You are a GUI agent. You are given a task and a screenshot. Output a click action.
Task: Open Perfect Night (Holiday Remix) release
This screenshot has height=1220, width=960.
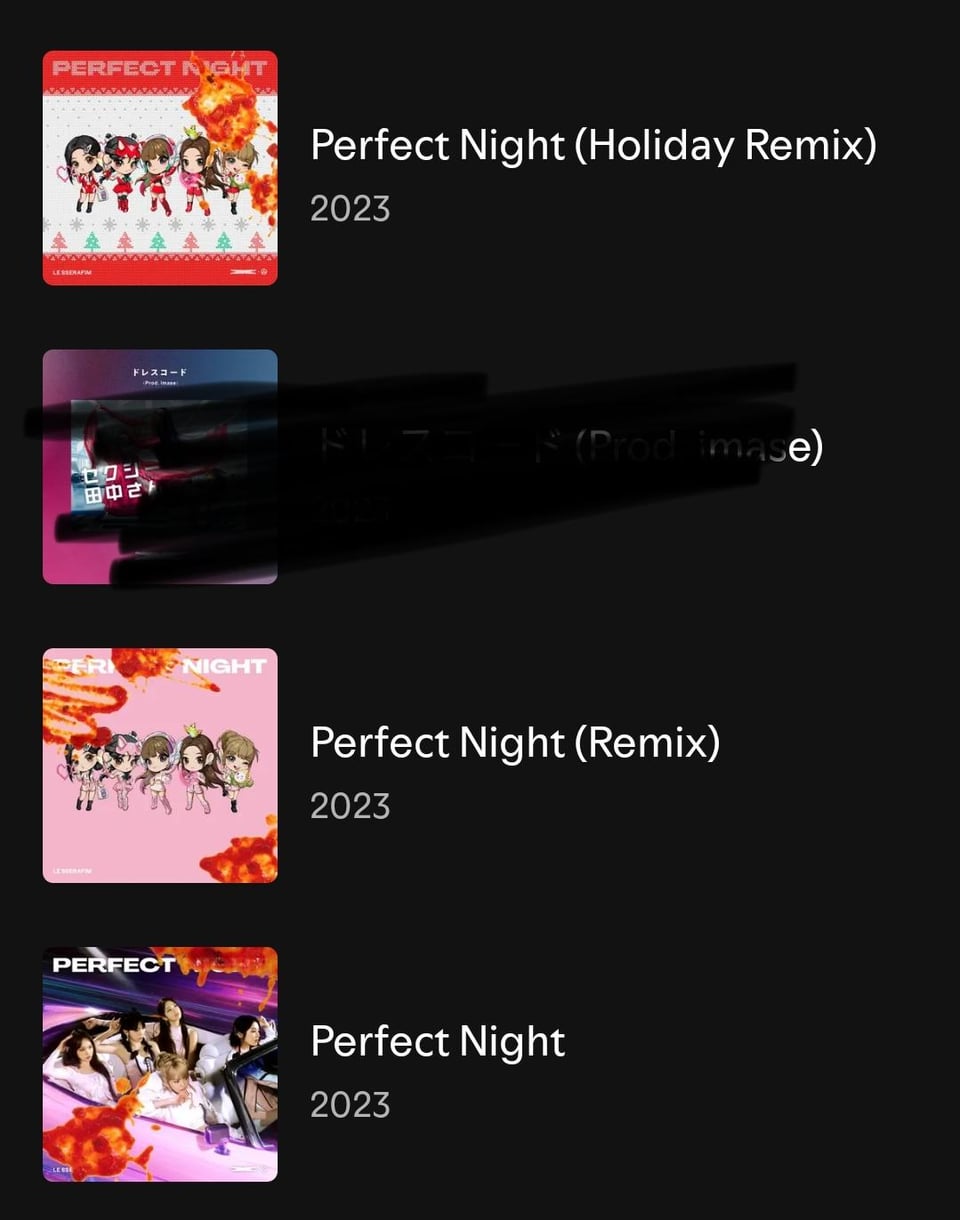[x=592, y=146]
